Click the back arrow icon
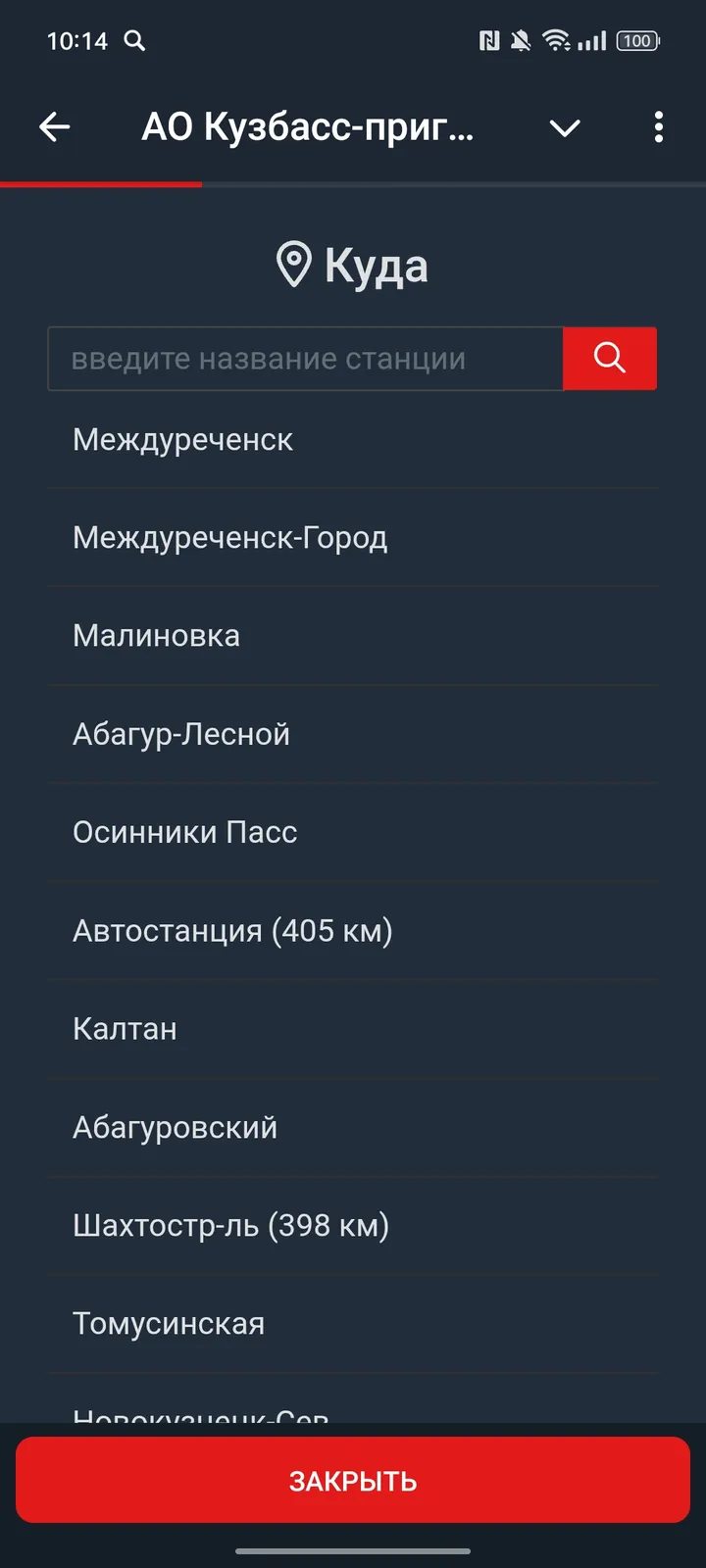 click(x=54, y=127)
